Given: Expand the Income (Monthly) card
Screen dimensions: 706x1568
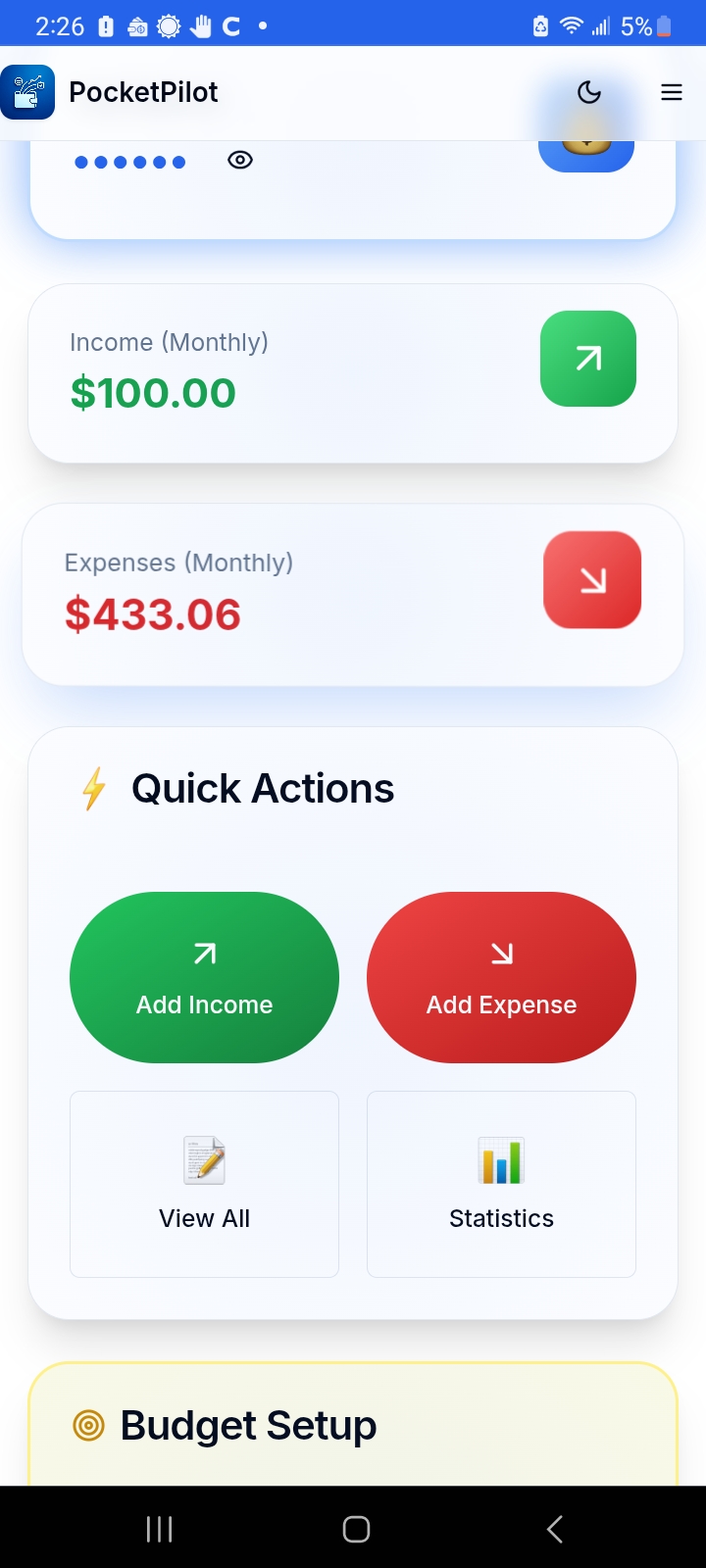Looking at the screenshot, I should (x=353, y=372).
